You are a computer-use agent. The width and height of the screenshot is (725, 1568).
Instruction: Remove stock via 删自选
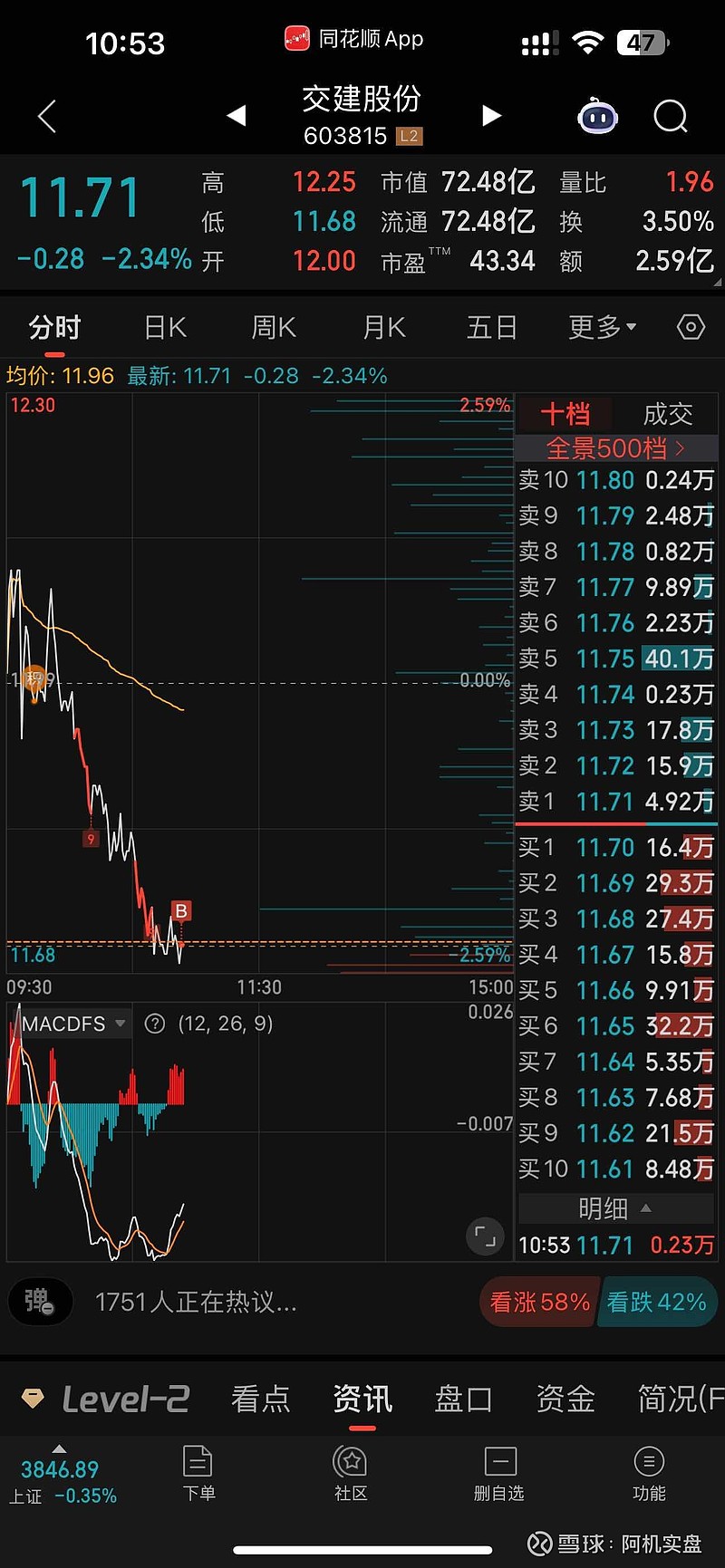[x=499, y=1473]
